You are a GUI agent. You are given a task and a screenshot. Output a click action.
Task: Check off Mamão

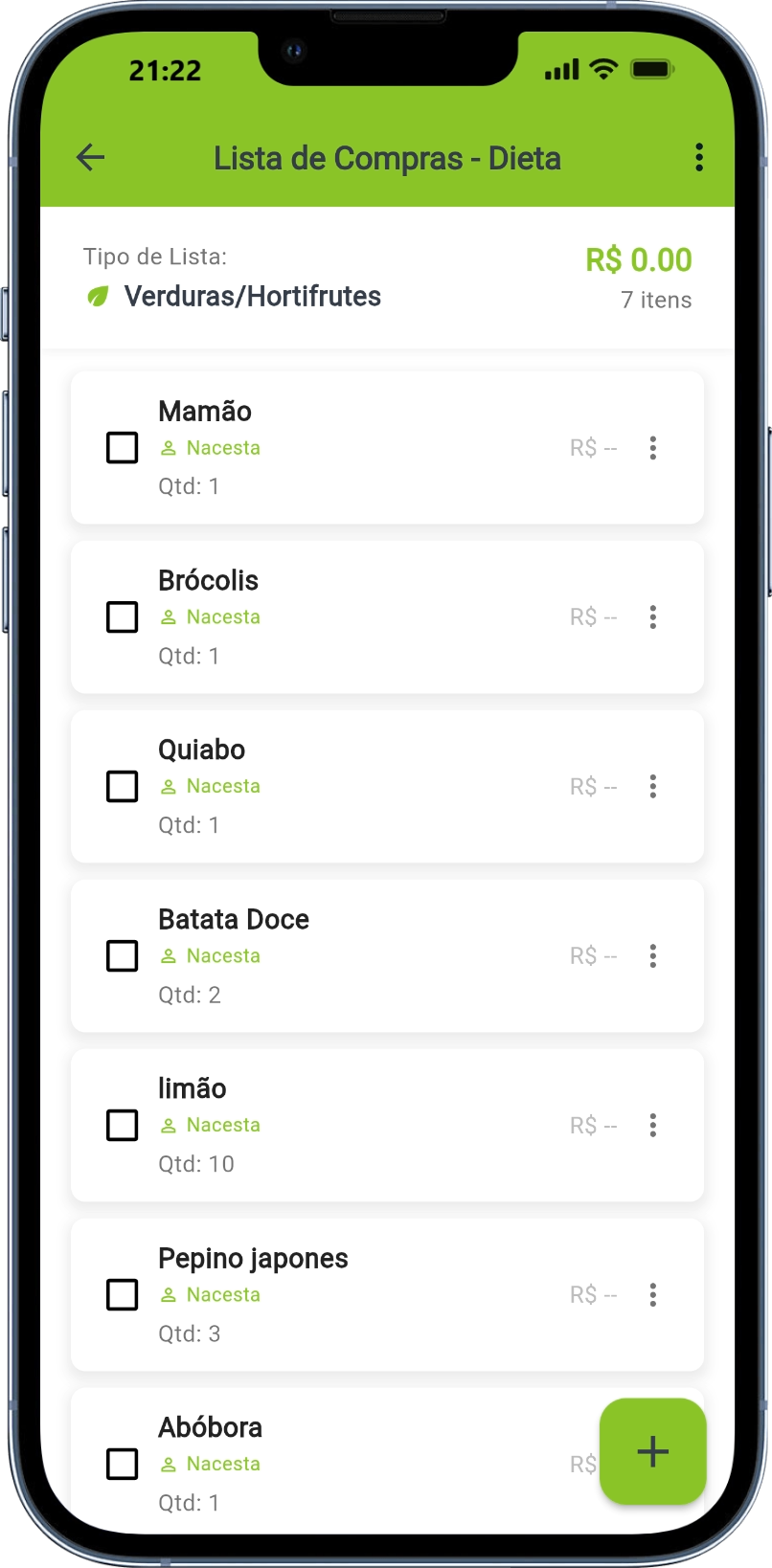(x=122, y=448)
